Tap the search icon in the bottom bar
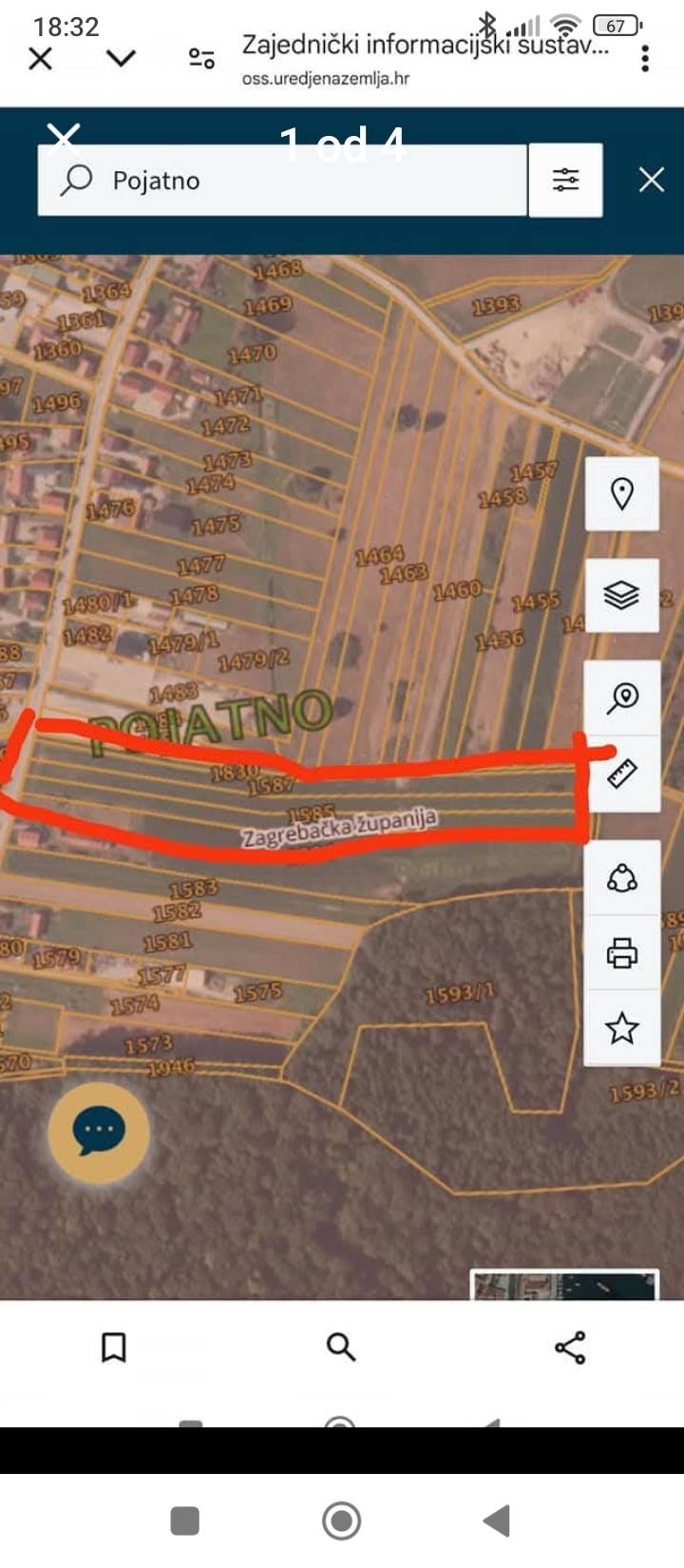This screenshot has width=684, height=1568. (x=340, y=1347)
